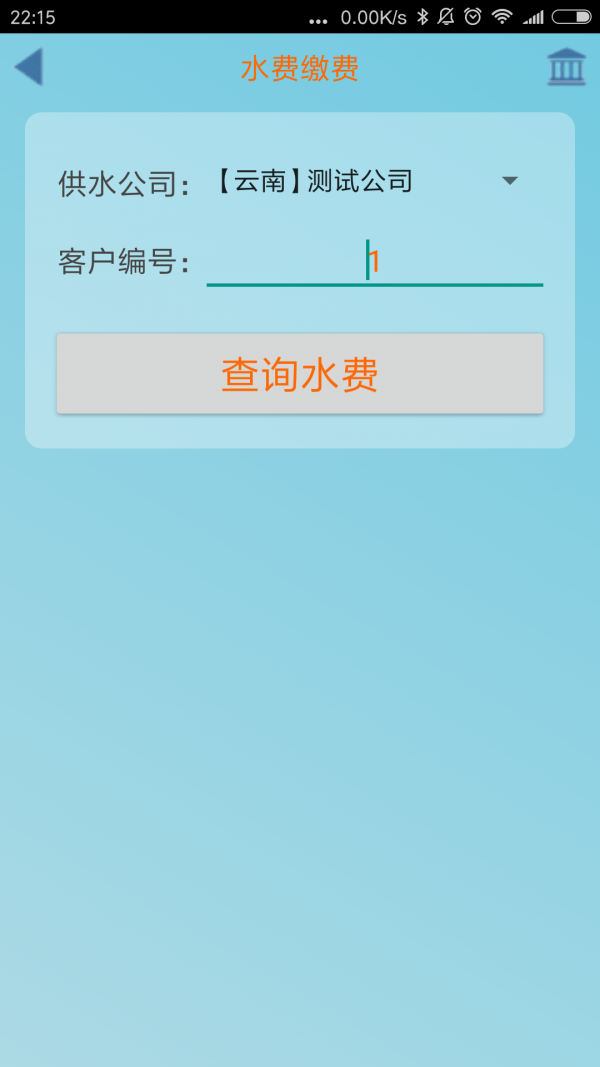Tap the 查询水费 button
The width and height of the screenshot is (600, 1067).
(x=300, y=374)
